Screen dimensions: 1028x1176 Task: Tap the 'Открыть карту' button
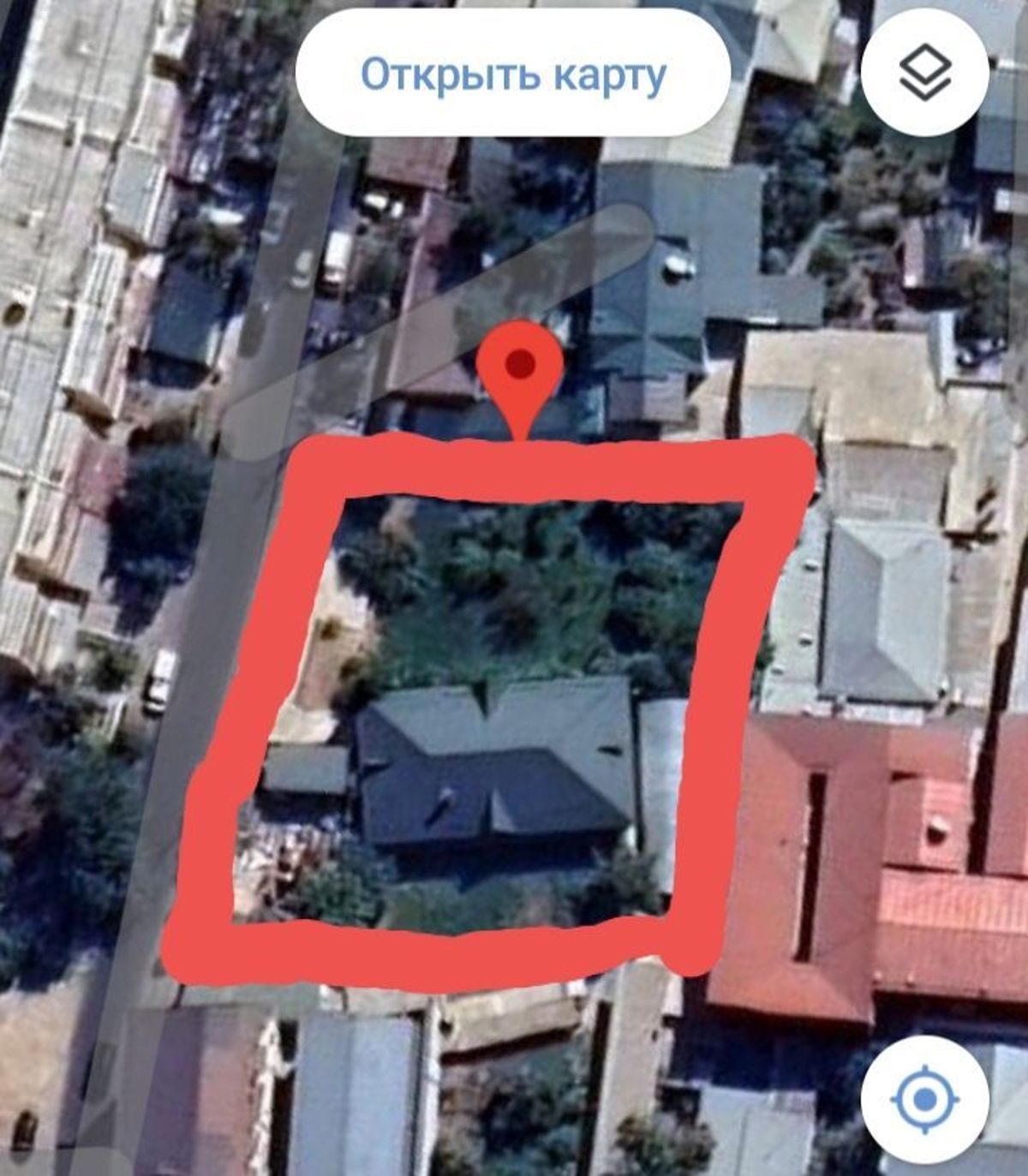(512, 75)
